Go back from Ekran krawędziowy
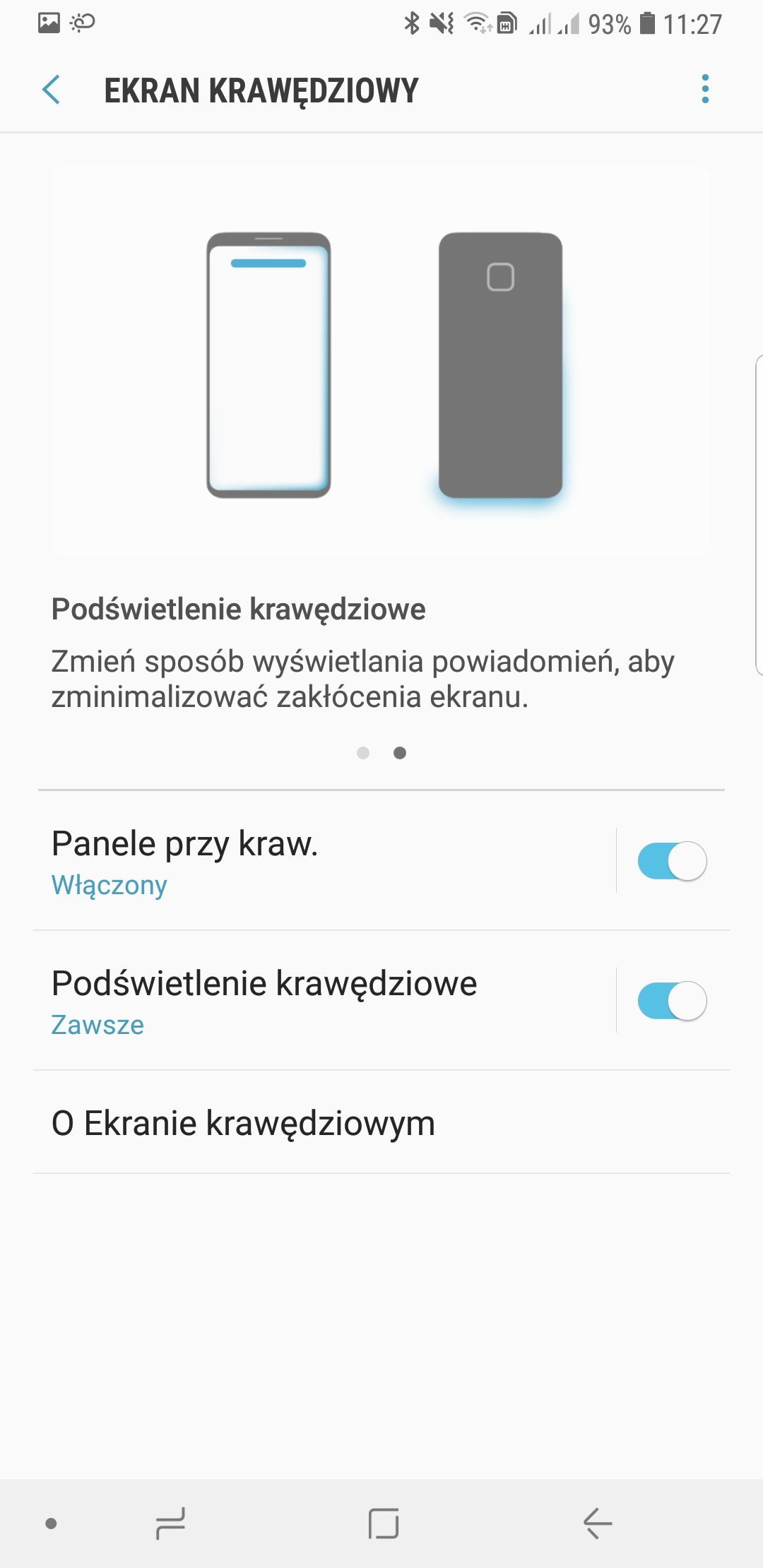This screenshot has height=1568, width=763. click(x=52, y=90)
